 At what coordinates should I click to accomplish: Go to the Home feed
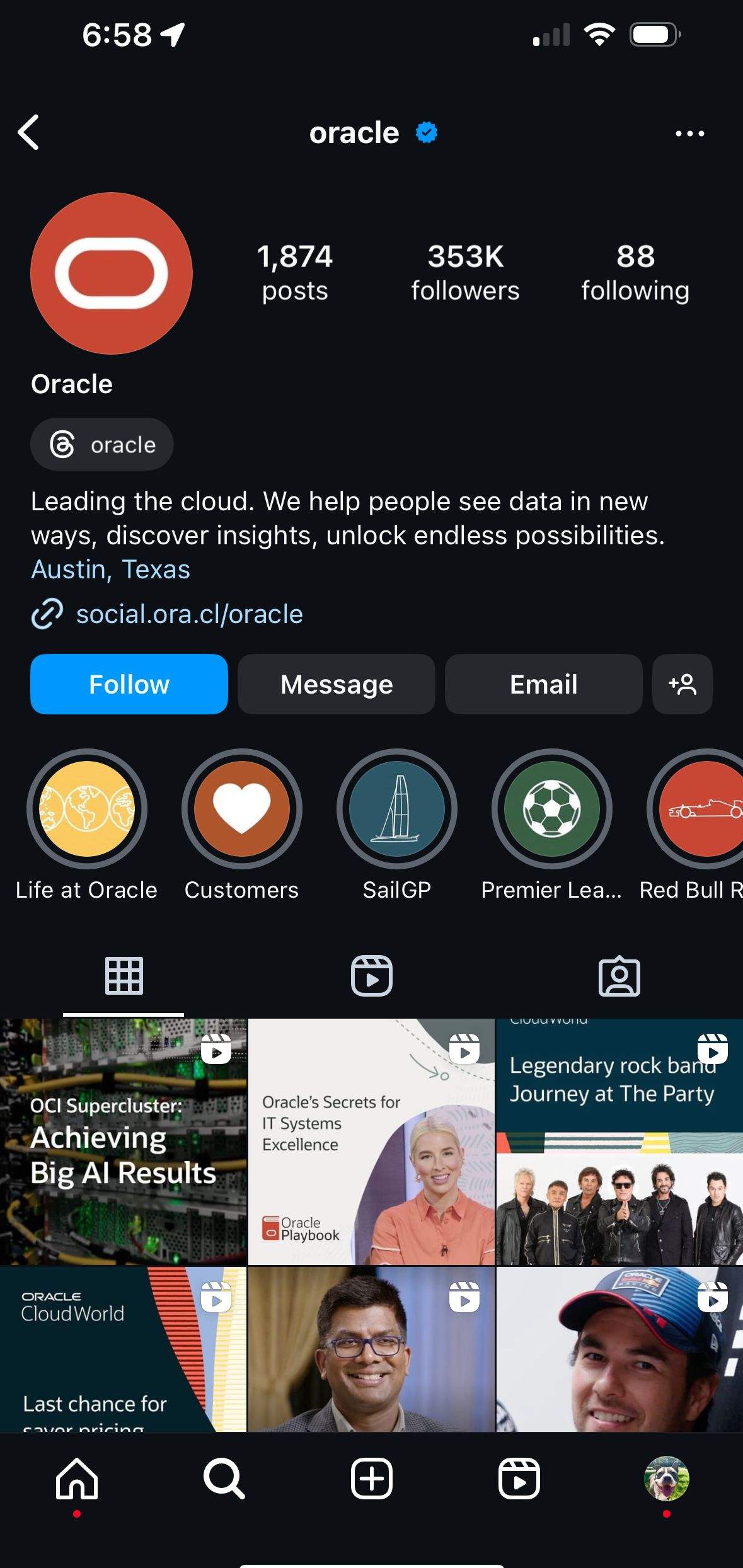pos(77,1479)
